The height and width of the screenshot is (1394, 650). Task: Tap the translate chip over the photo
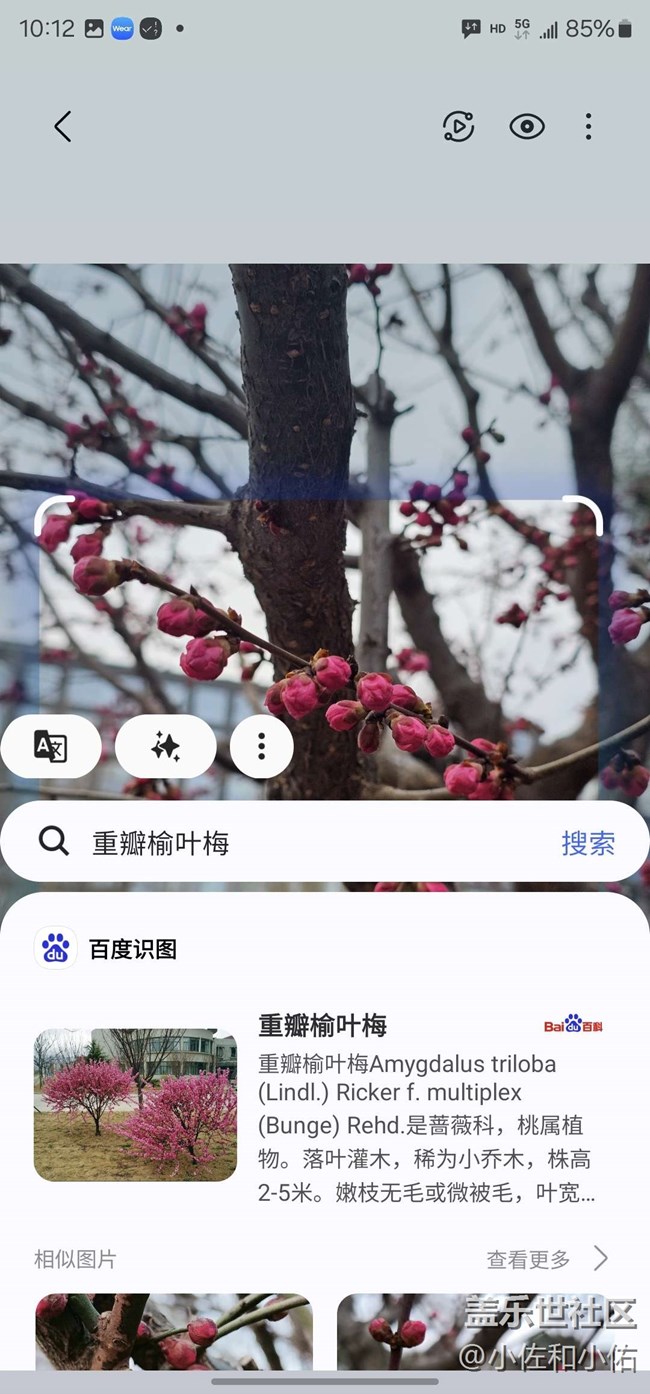(x=51, y=746)
